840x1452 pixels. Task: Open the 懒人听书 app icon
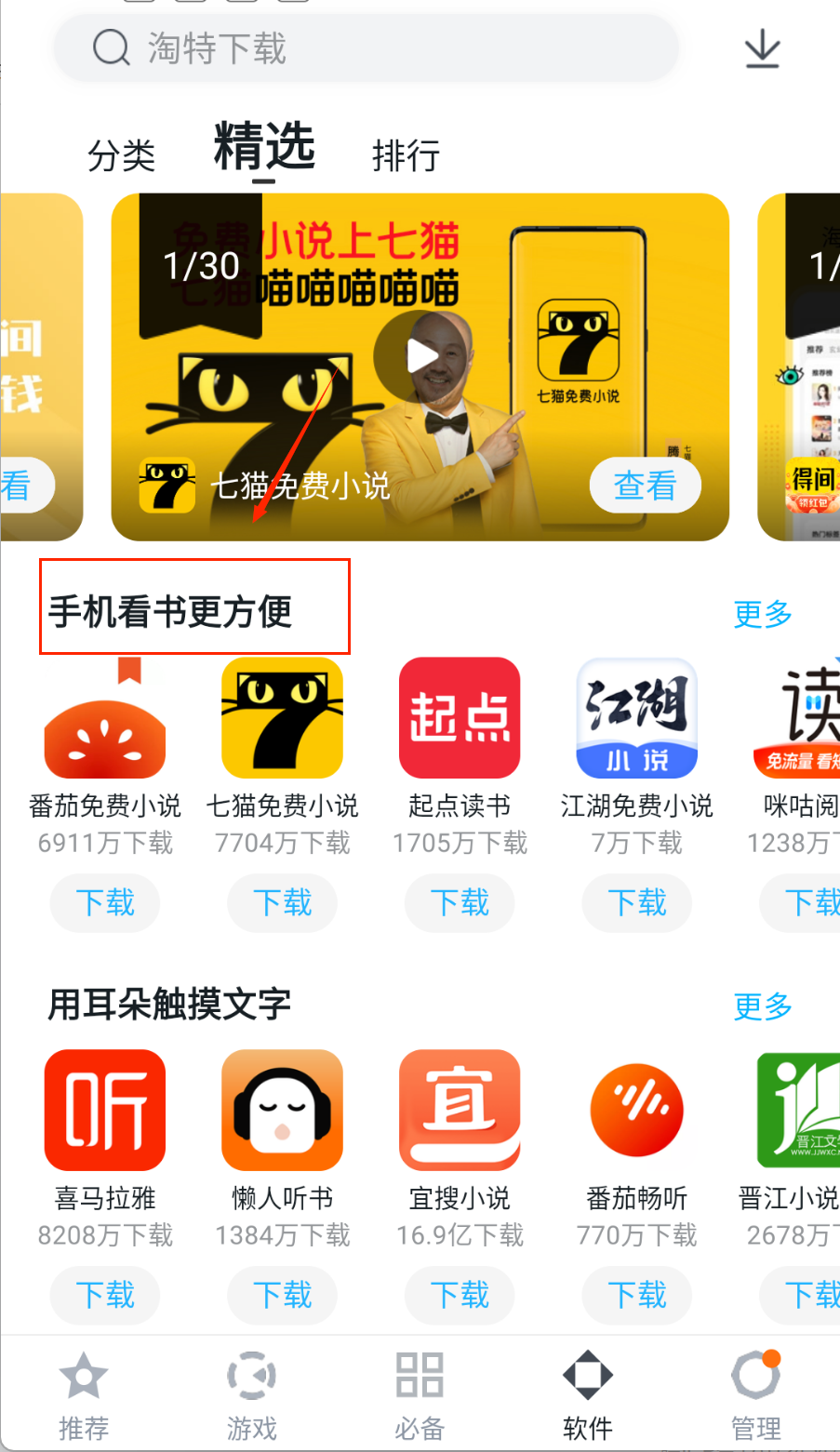[x=282, y=1110]
